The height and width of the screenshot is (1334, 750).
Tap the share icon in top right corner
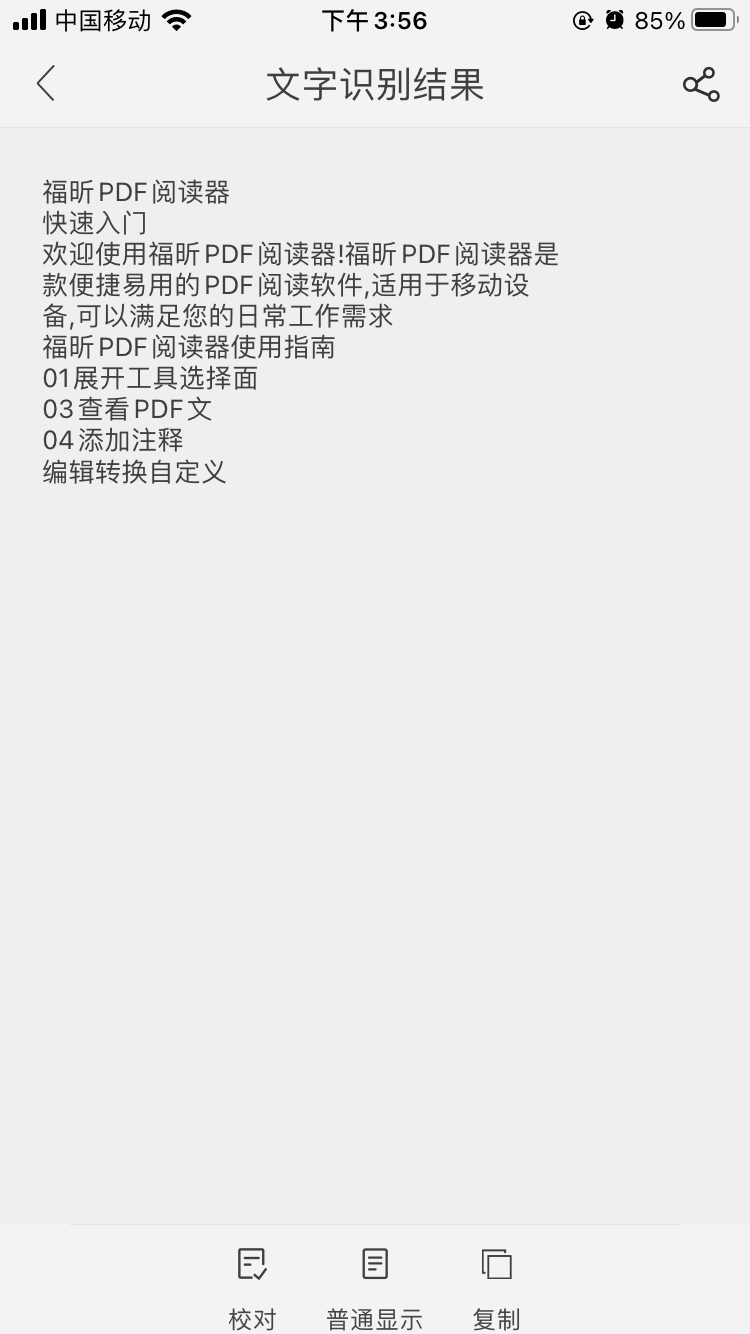coord(700,84)
